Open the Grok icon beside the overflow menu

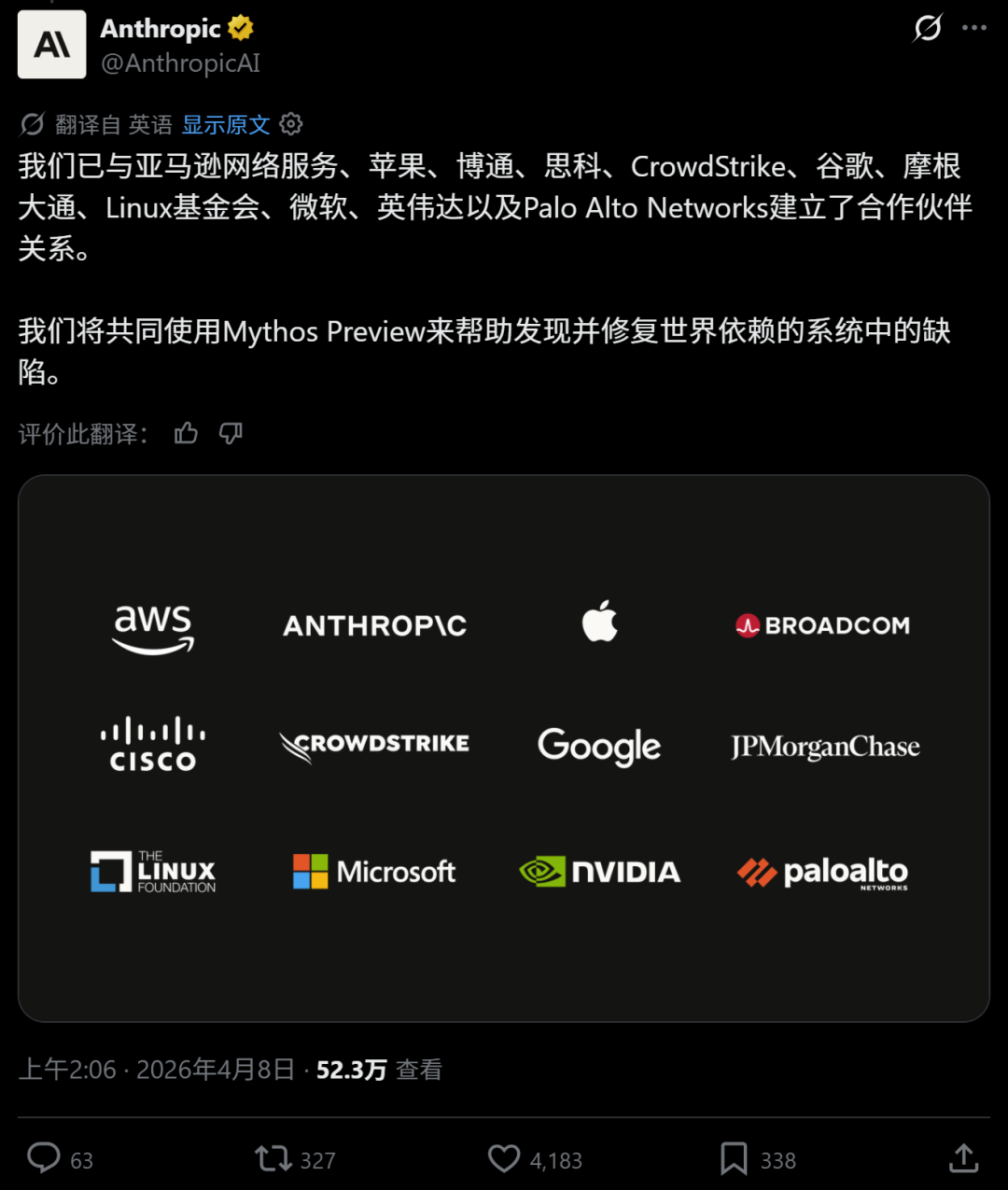pyautogui.click(x=927, y=28)
